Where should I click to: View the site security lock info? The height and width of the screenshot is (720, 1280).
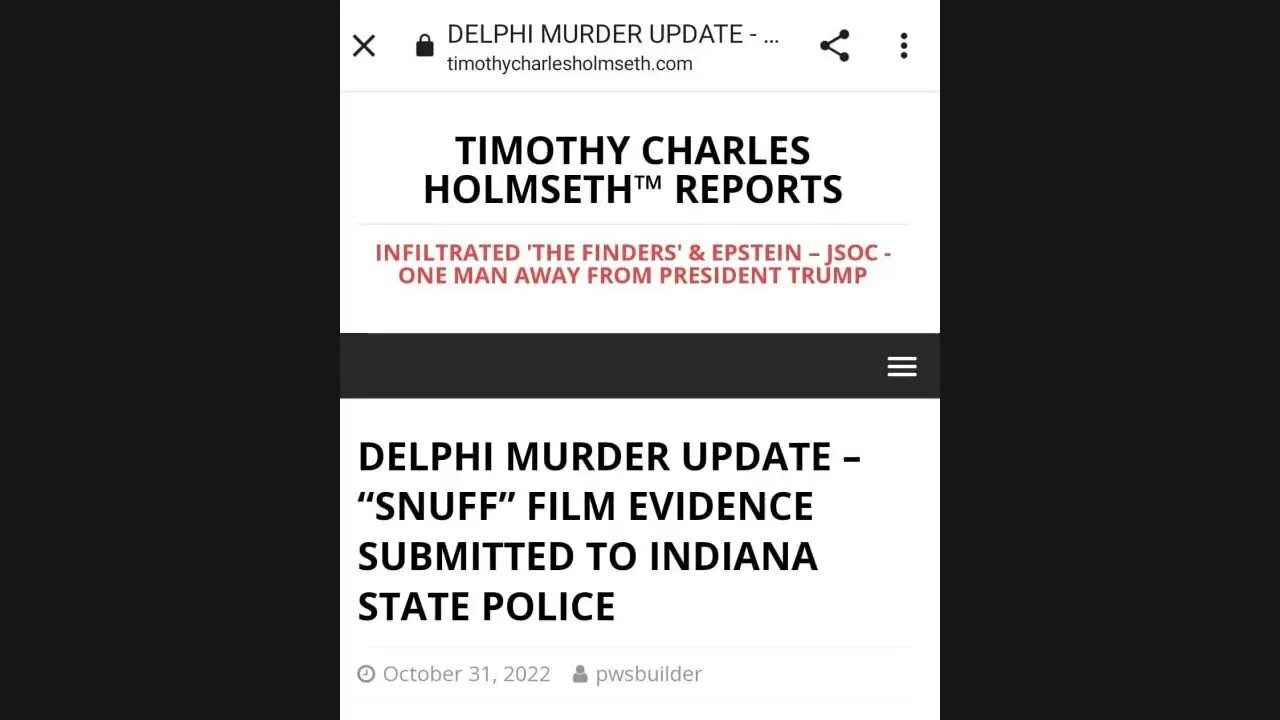(x=425, y=46)
